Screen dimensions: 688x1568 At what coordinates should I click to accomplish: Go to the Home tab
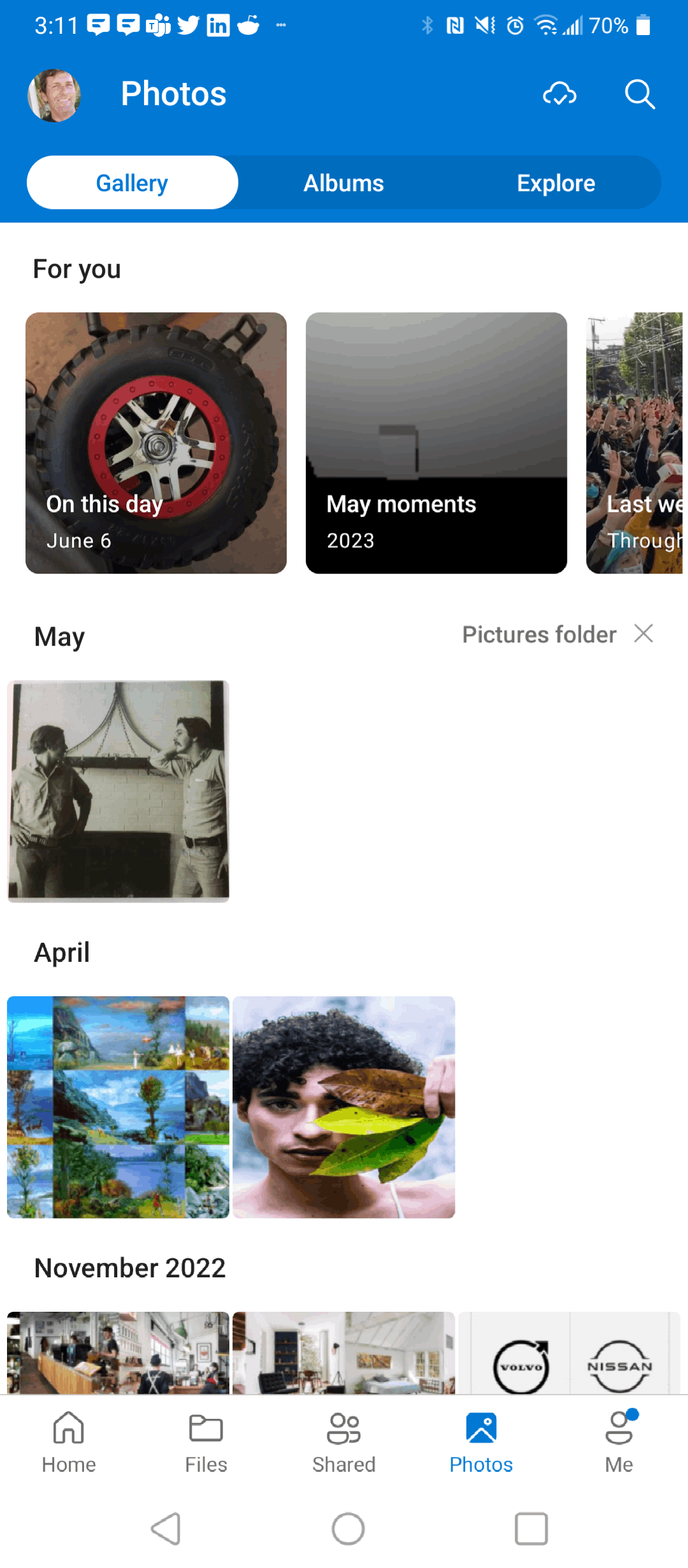coord(69,1443)
